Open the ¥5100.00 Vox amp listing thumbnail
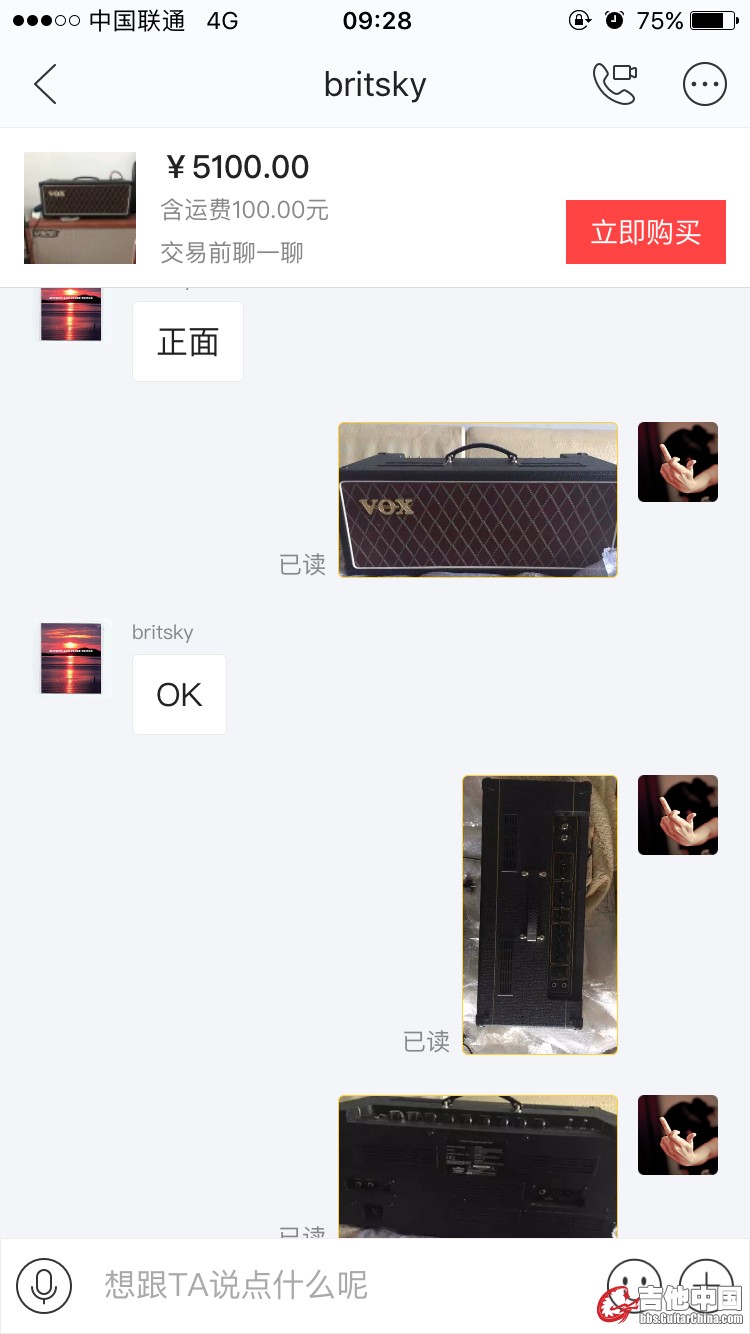Viewport: 750px width, 1334px height. coord(80,208)
